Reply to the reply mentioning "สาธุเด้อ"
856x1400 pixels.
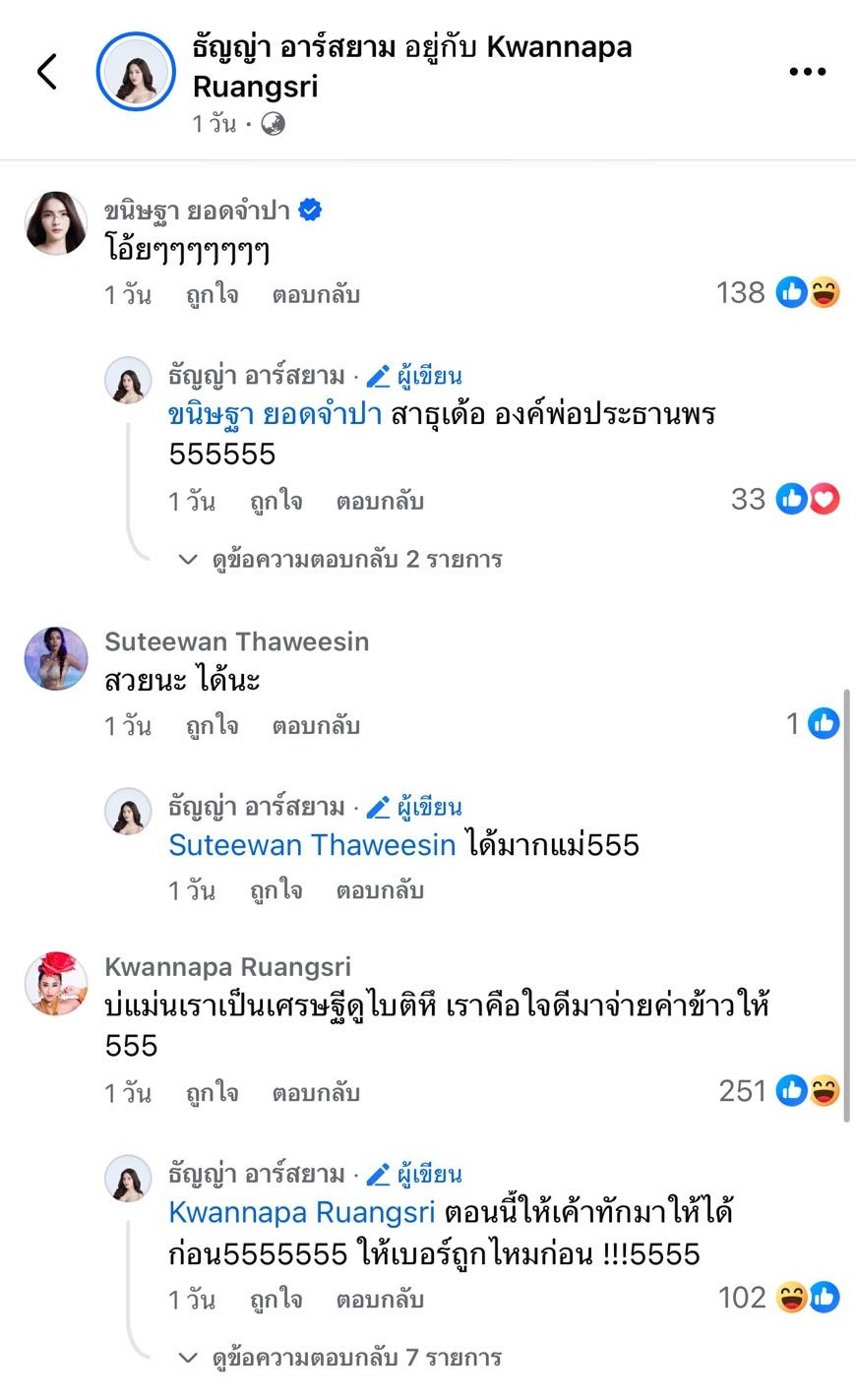tap(380, 502)
